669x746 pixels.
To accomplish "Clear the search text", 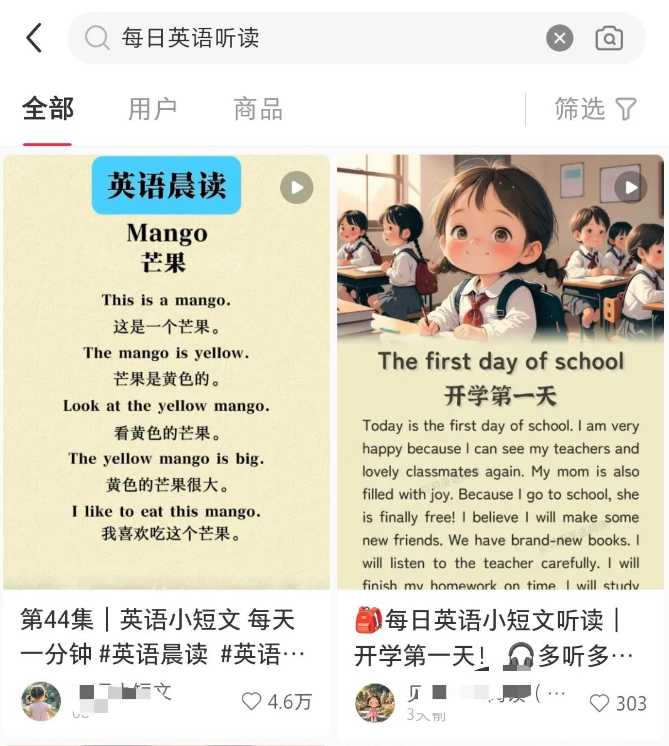I will pos(560,38).
